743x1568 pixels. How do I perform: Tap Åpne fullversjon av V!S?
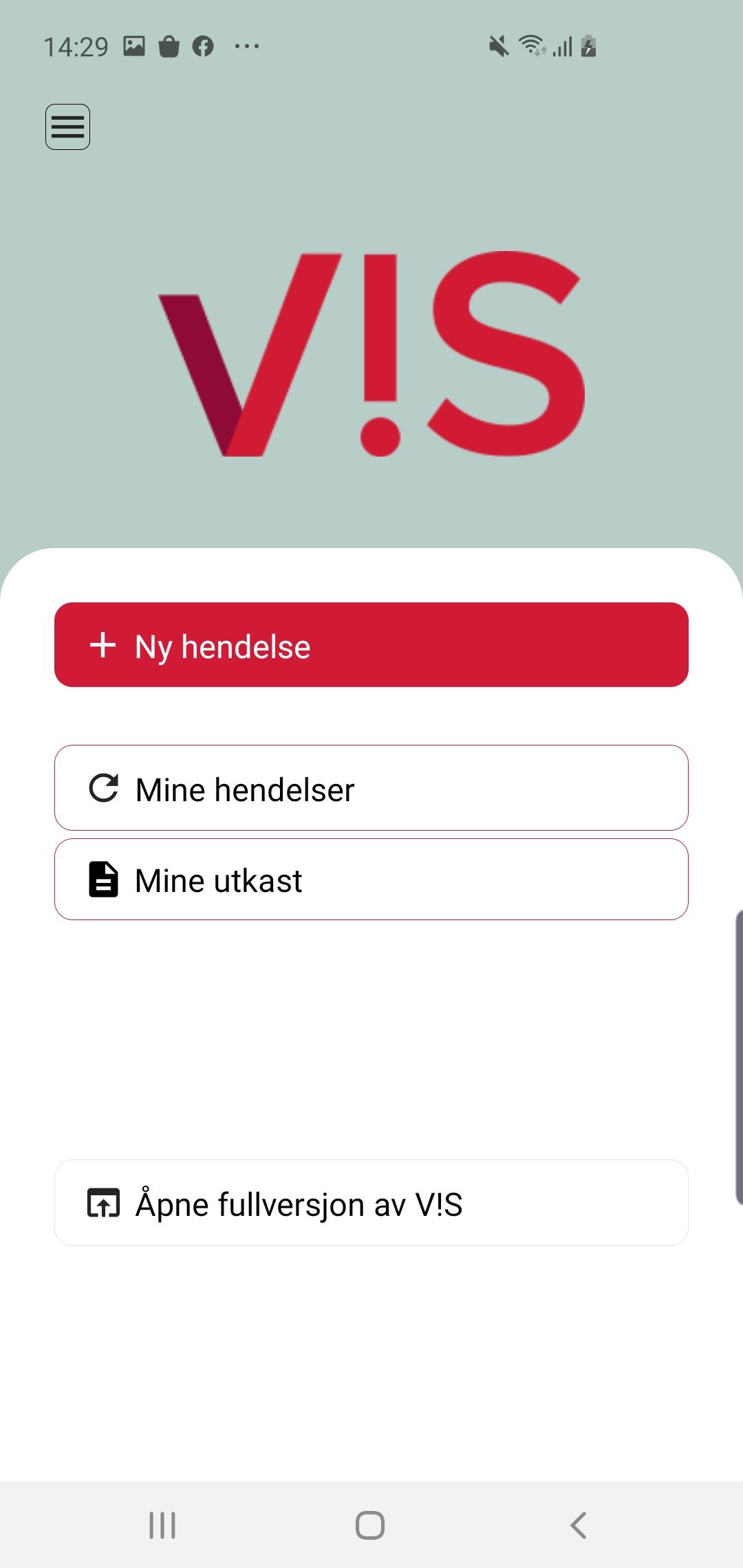pos(371,1203)
